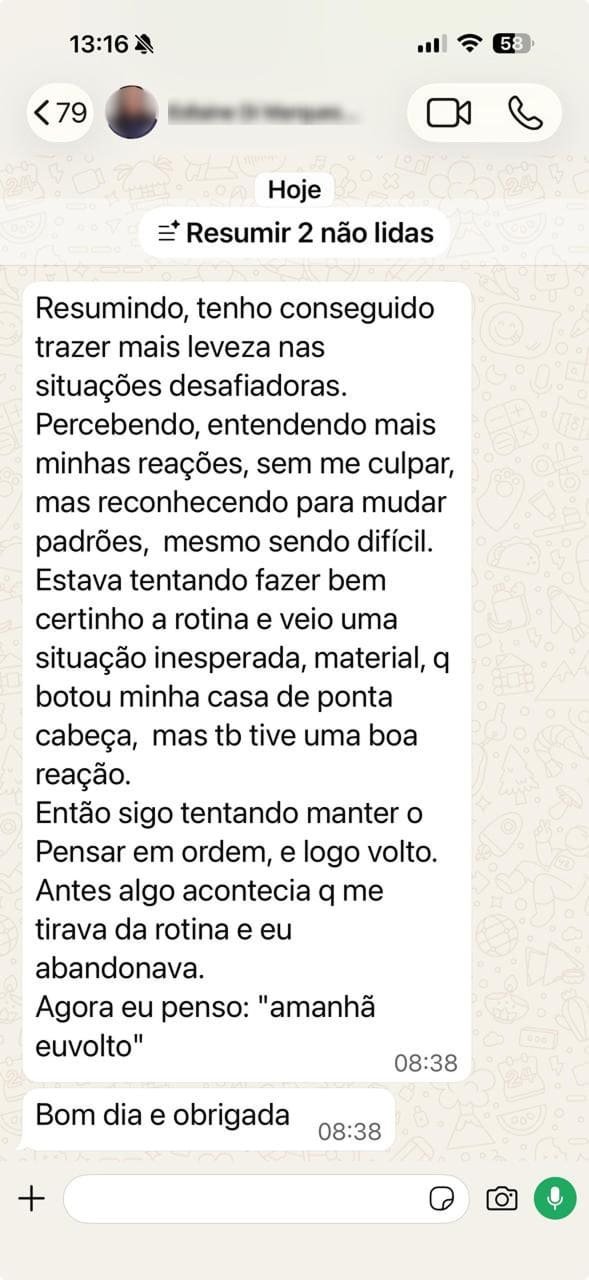Open the attachment plus menu

32,1198
